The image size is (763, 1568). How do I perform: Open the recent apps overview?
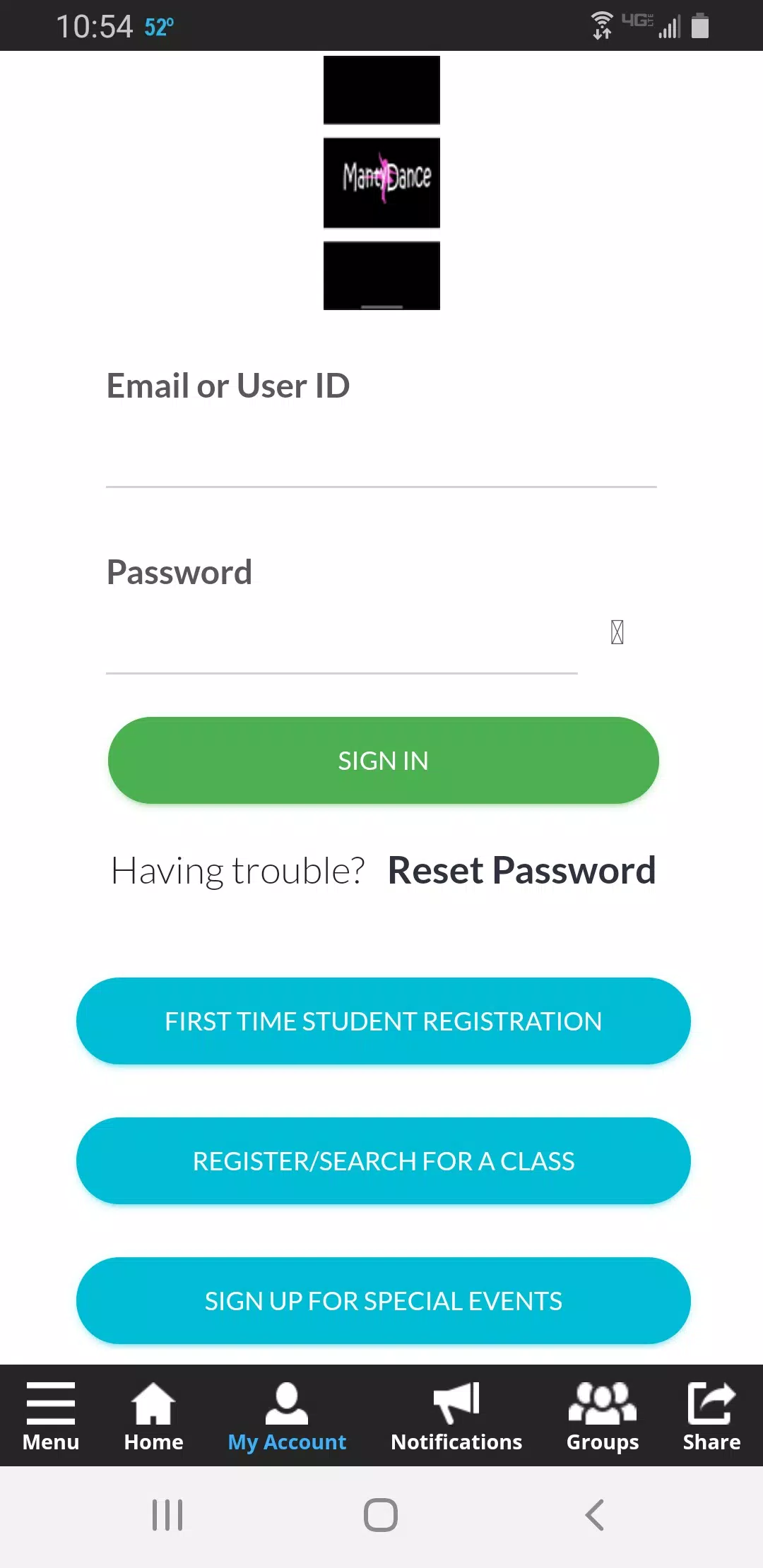point(167,1515)
